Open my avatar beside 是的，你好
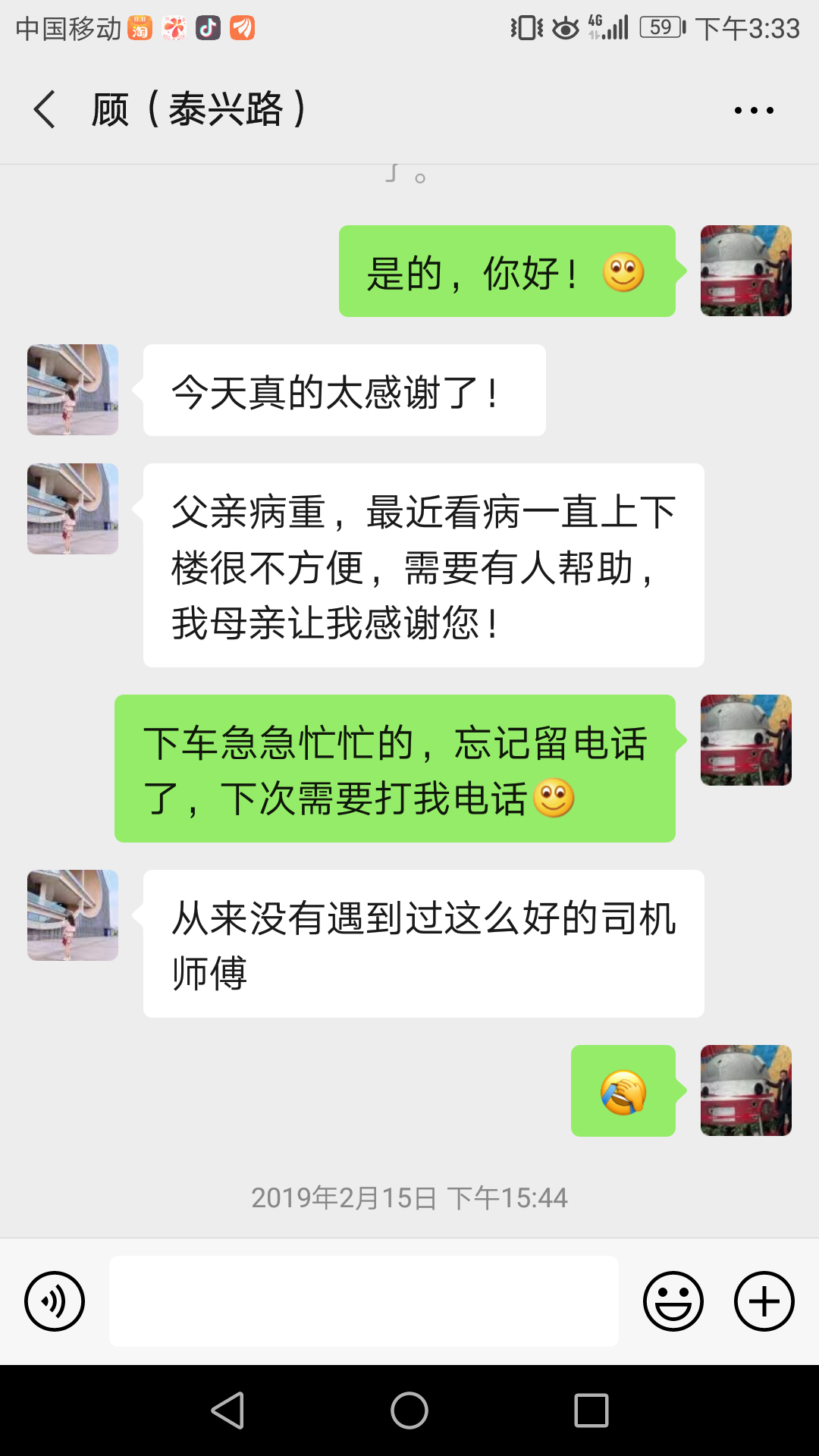The width and height of the screenshot is (819, 1456). click(746, 271)
